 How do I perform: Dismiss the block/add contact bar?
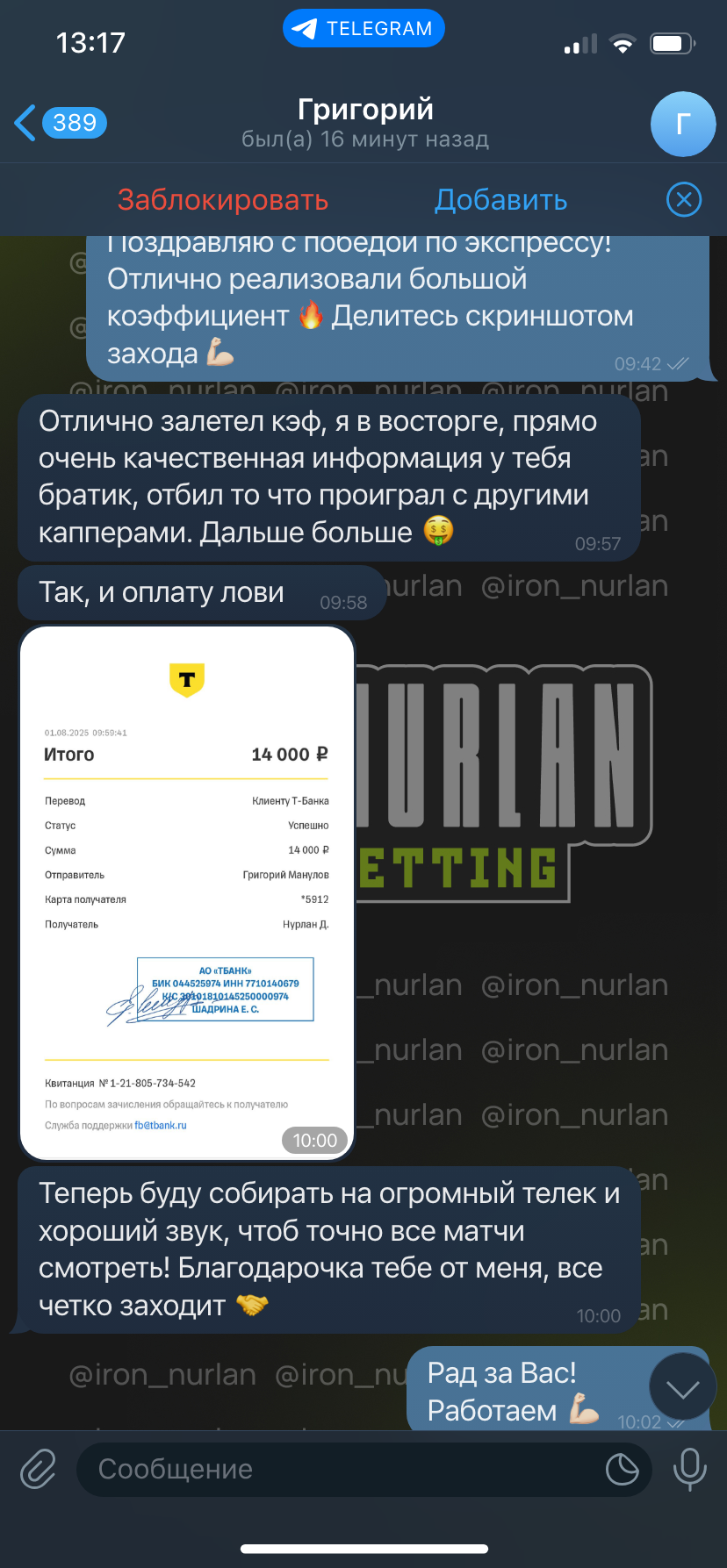(x=684, y=200)
